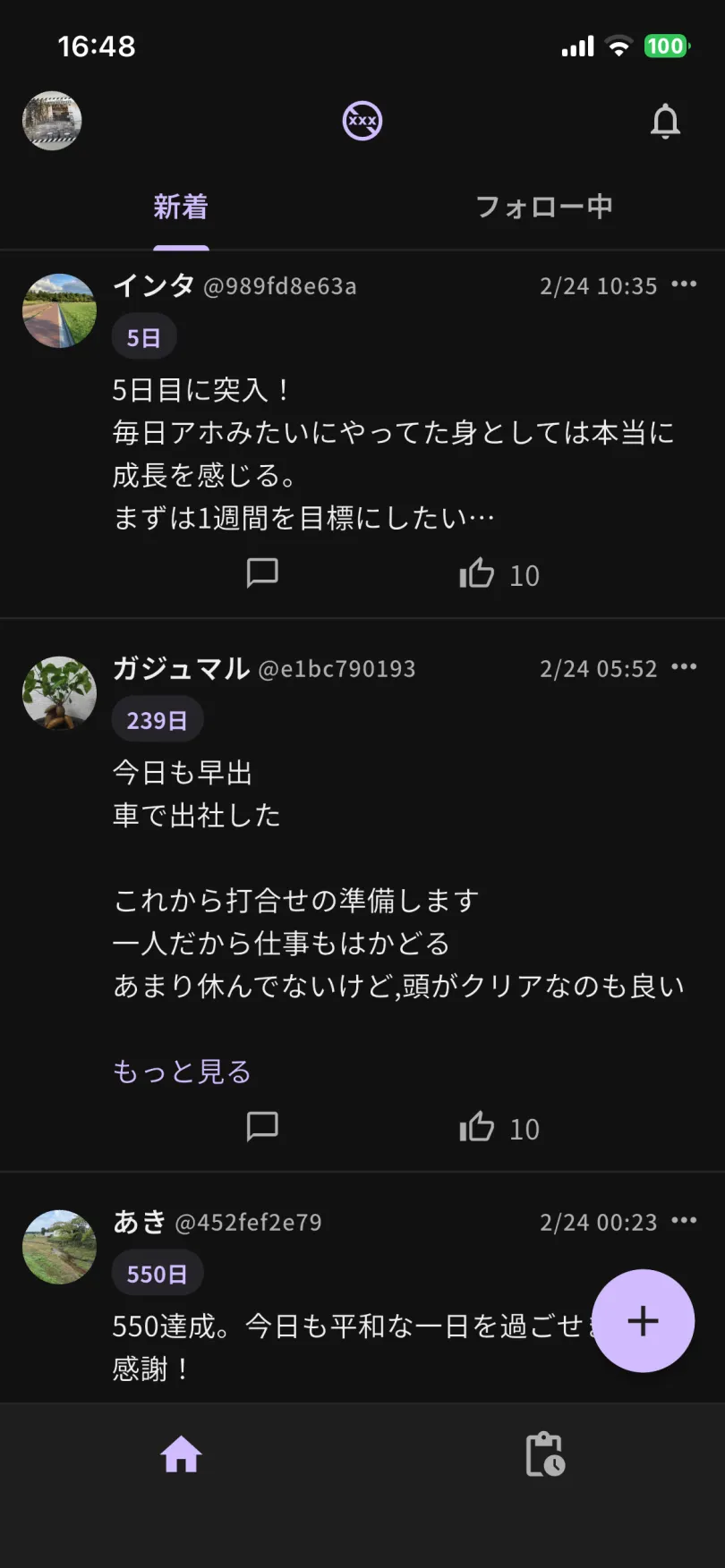Open the app's central XXX logo icon
The height and width of the screenshot is (1568, 725).
362,121
